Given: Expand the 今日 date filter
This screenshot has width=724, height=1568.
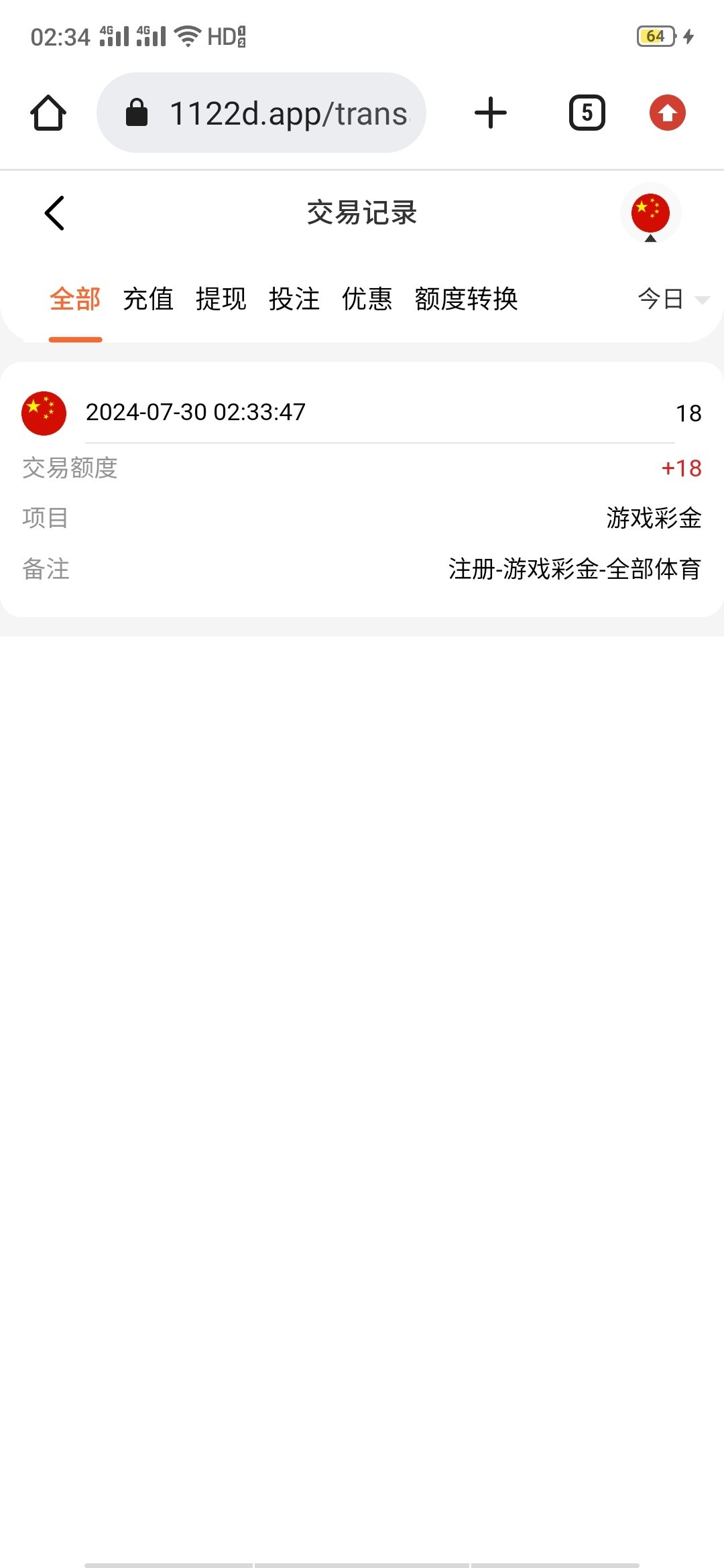Looking at the screenshot, I should click(672, 299).
